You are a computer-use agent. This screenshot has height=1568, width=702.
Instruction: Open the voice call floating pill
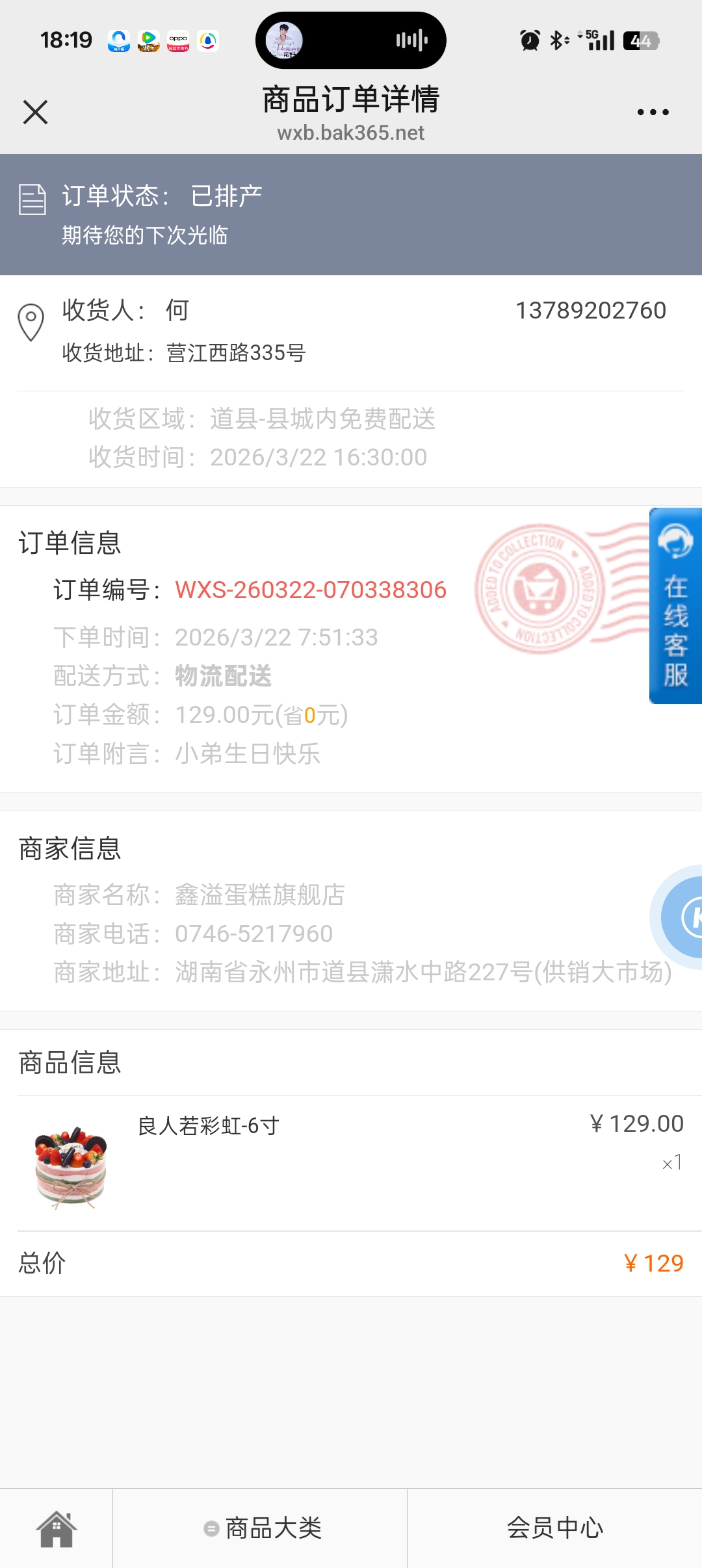point(351,40)
